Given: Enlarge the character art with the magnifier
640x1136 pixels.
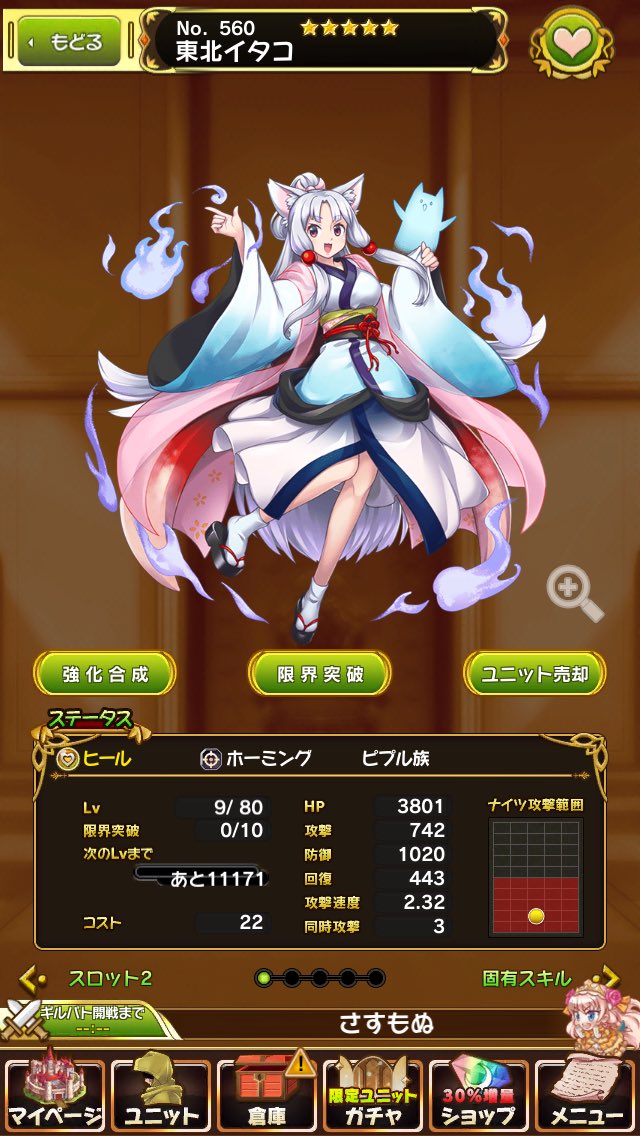Looking at the screenshot, I should point(575,593).
